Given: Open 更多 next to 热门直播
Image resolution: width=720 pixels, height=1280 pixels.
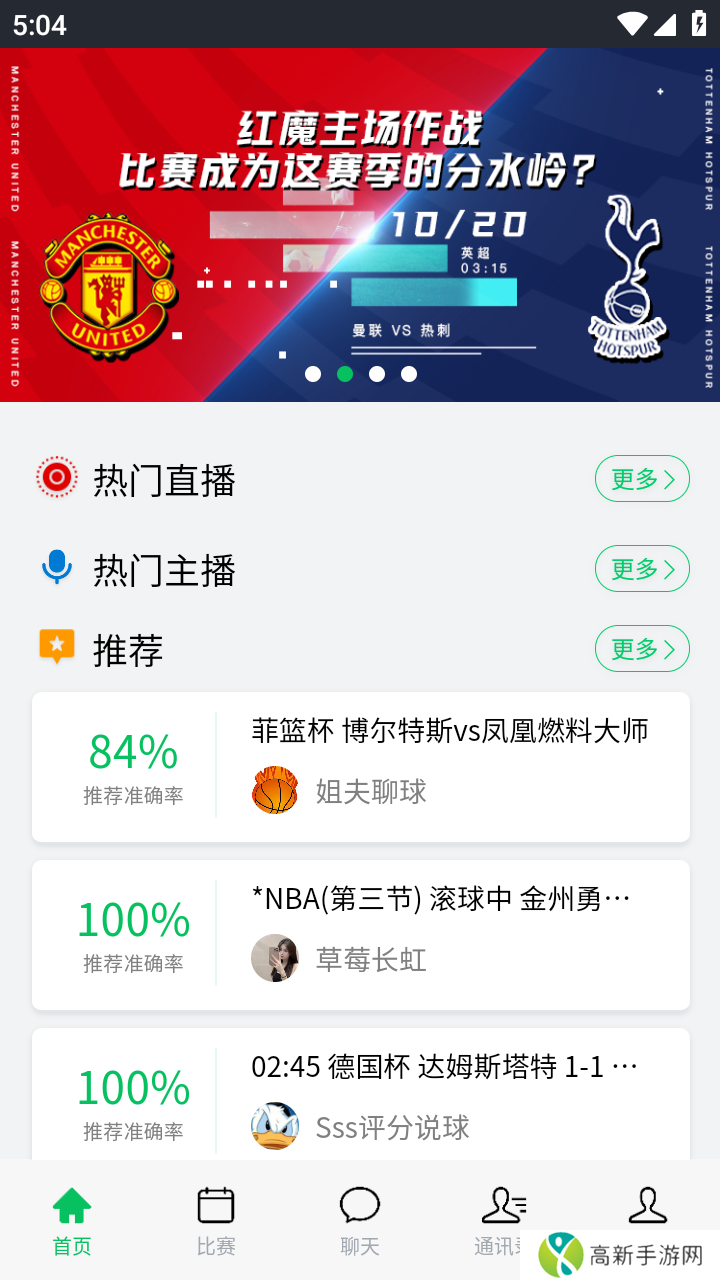Looking at the screenshot, I should 642,478.
